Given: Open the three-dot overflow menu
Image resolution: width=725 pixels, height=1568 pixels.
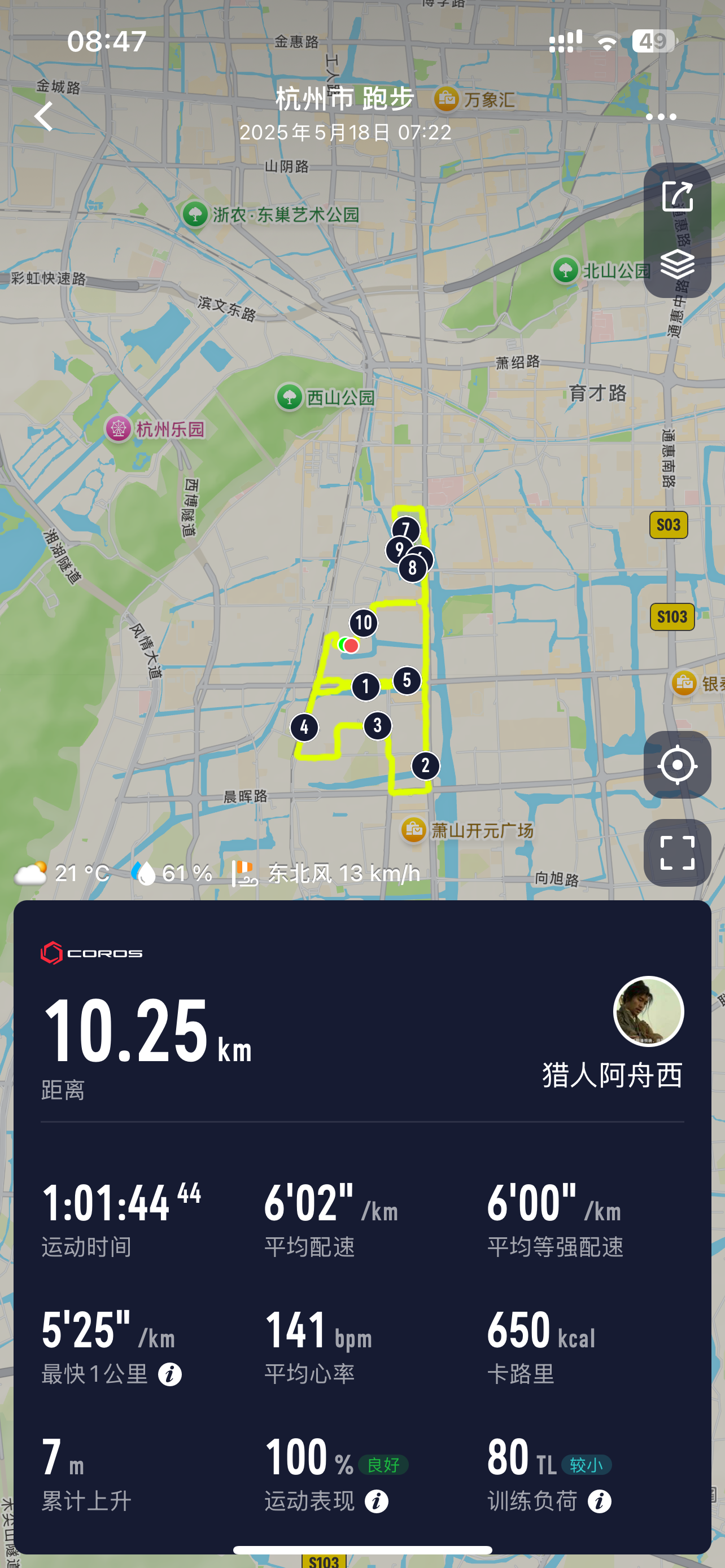Looking at the screenshot, I should click(661, 117).
